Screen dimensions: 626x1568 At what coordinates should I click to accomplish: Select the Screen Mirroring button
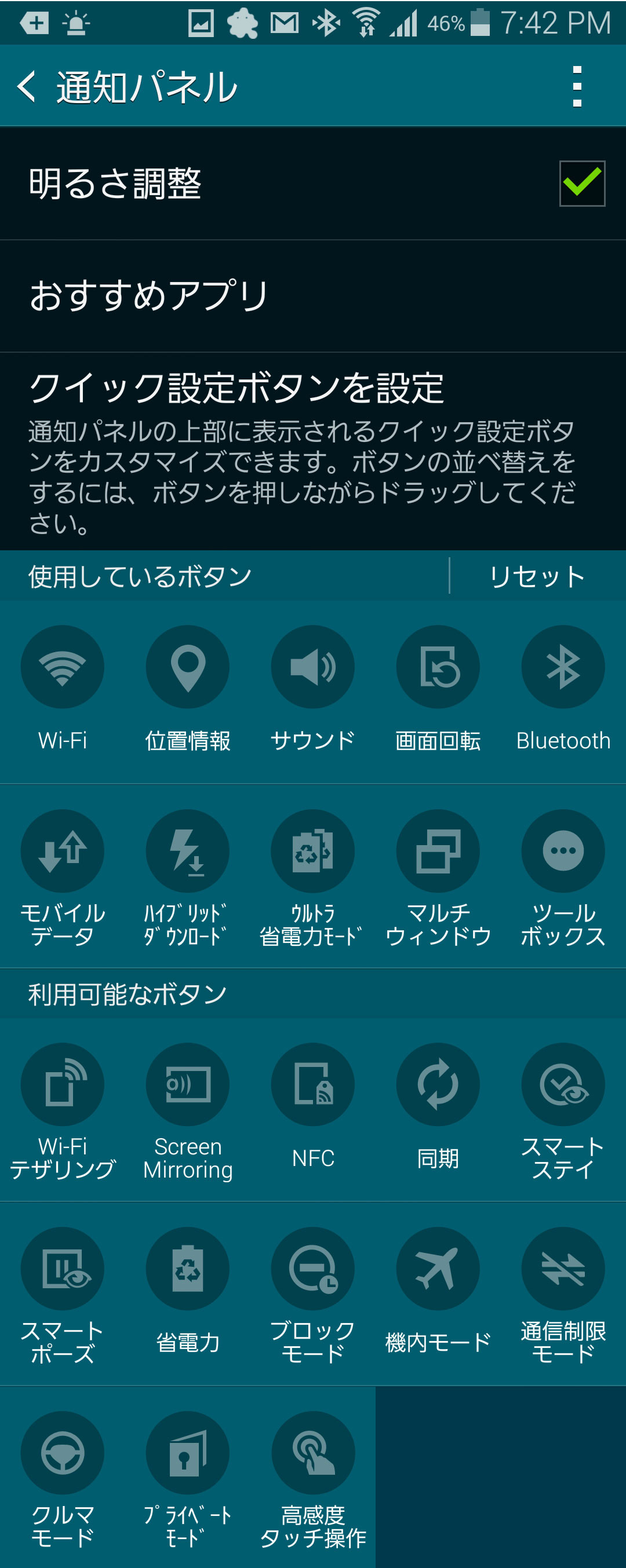point(188,1084)
